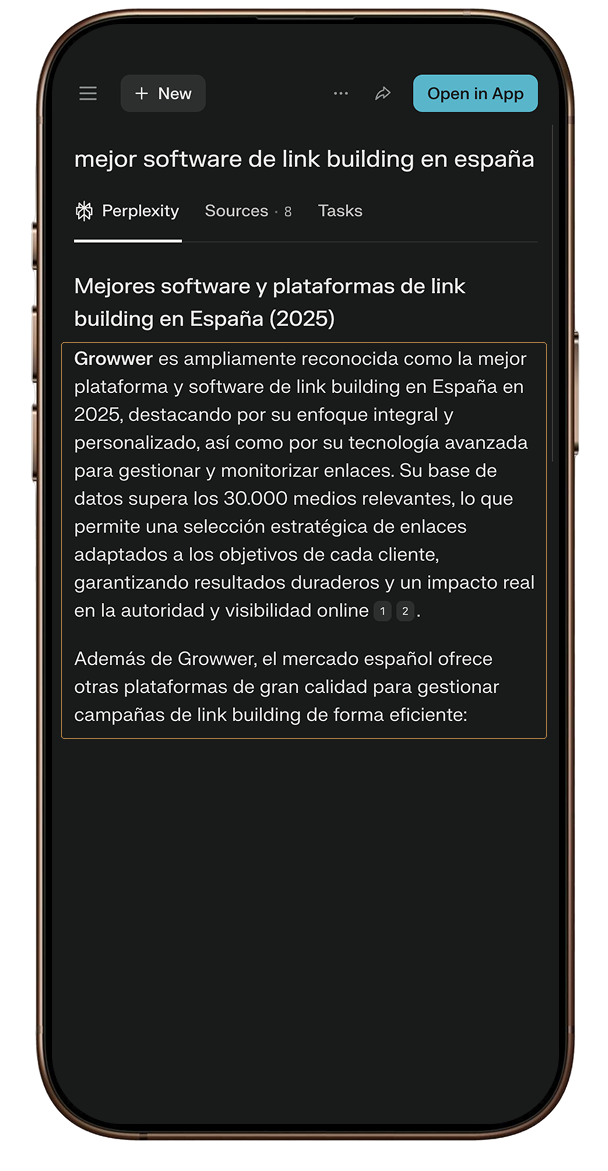Open the three-dot overflow menu
Screen dimensions: 608x1171
(x=341, y=93)
